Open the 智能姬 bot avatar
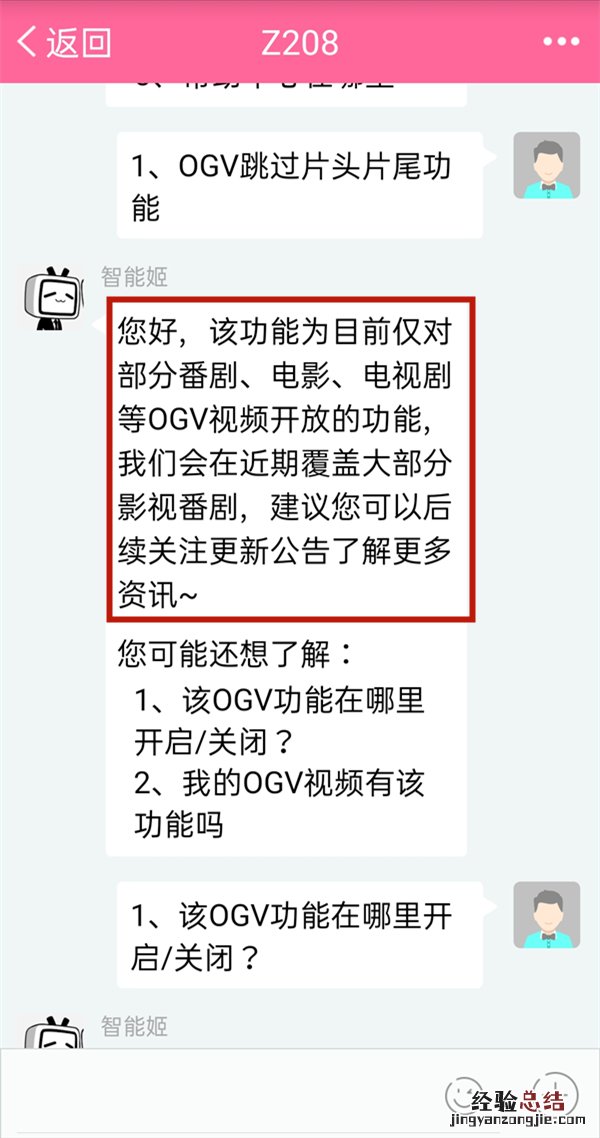The image size is (600, 1138). [50, 299]
